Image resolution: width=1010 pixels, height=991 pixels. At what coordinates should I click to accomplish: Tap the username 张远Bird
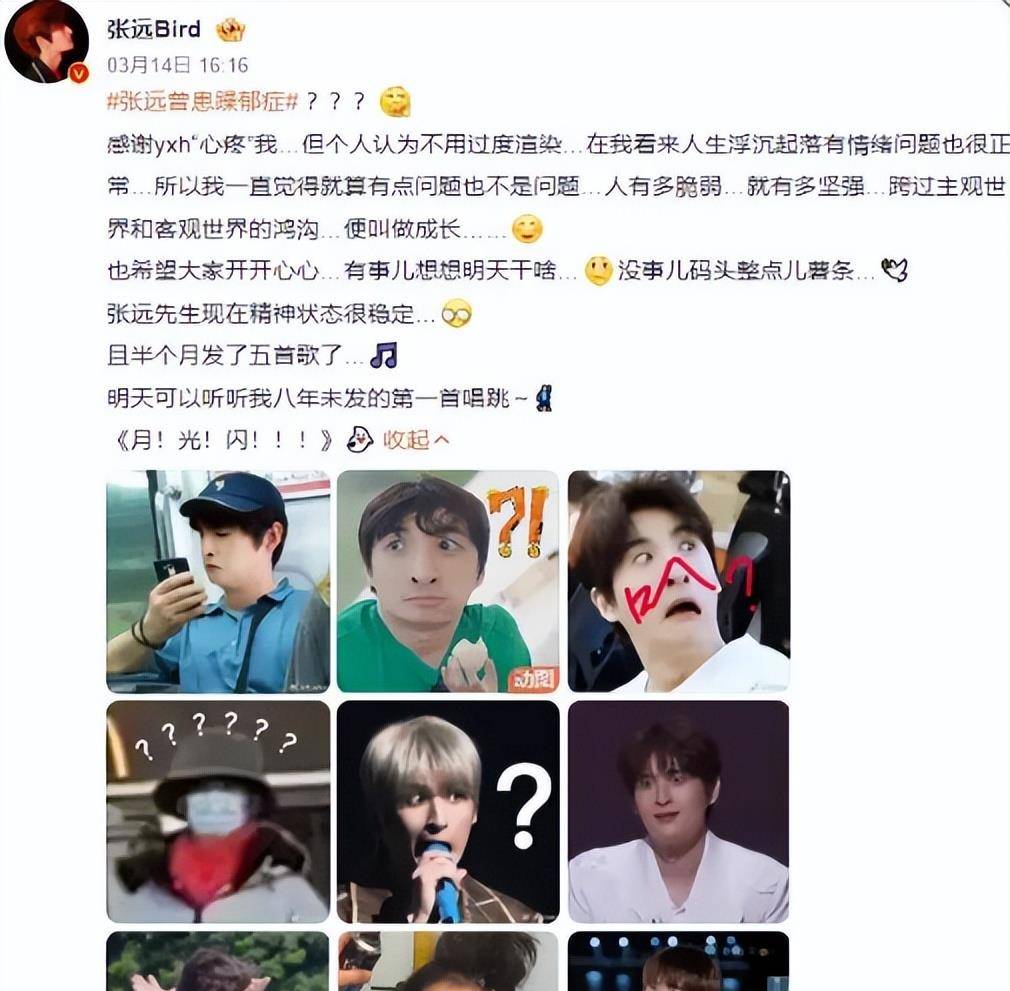coord(154,29)
